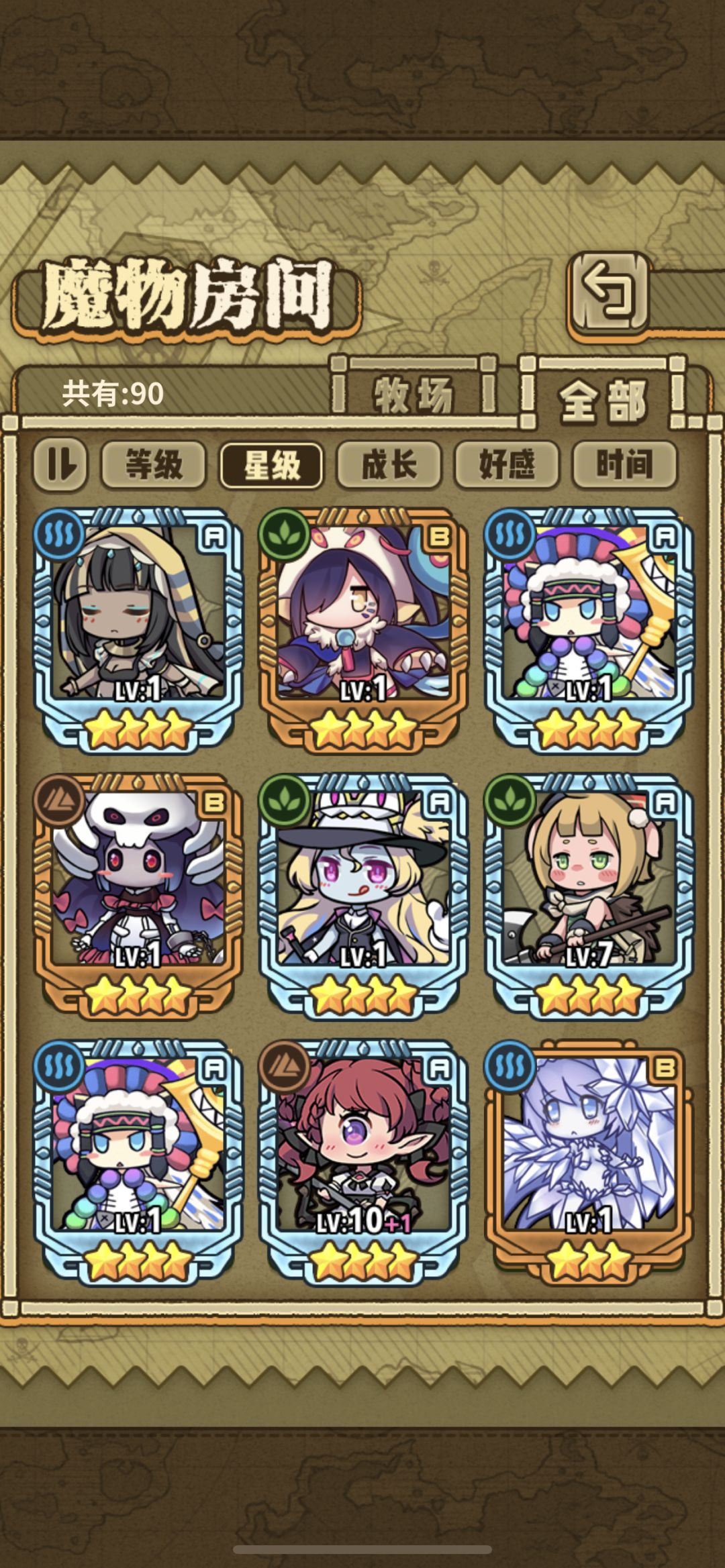Image resolution: width=725 pixels, height=1568 pixels.
Task: Open the LV:7 axe girl monster card
Action: 589,895
